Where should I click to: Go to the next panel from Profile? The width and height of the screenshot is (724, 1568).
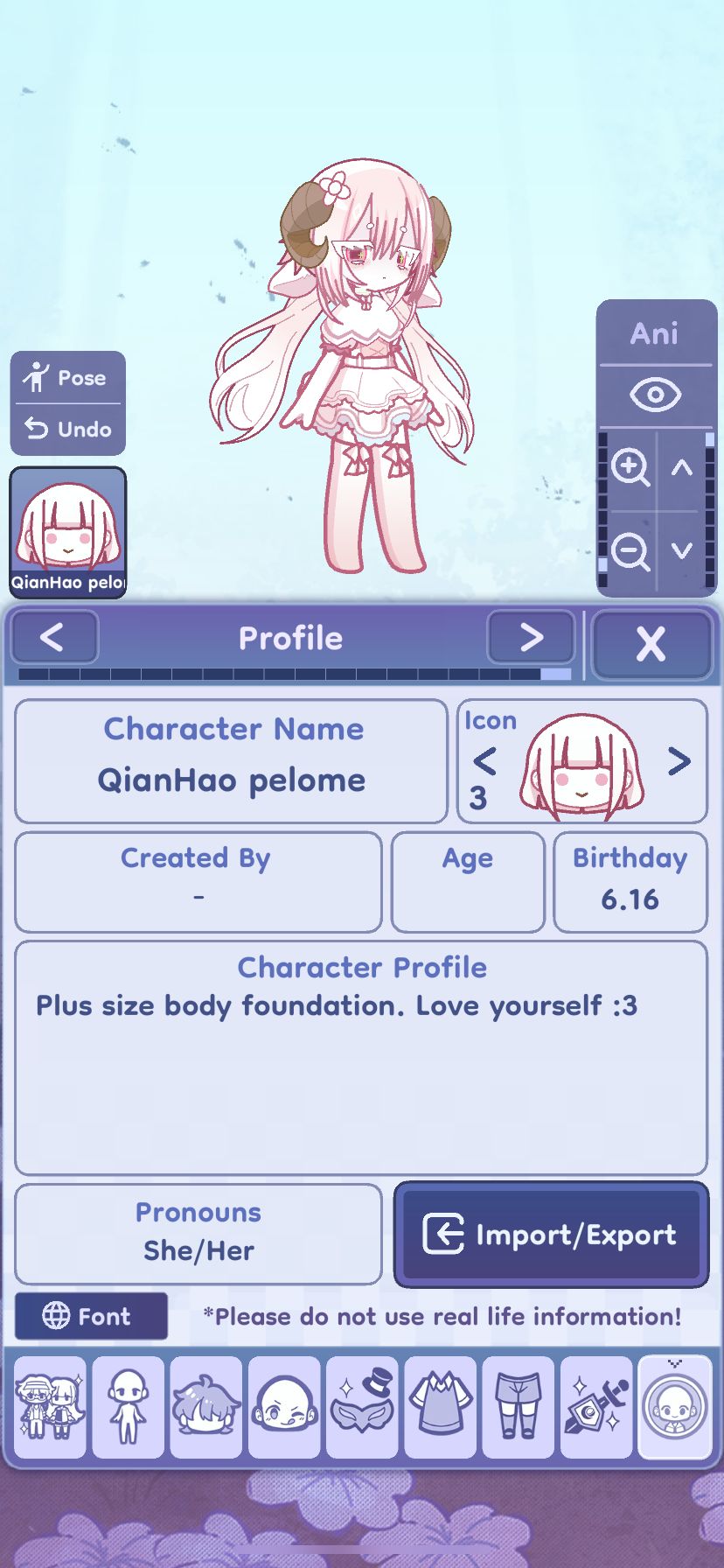point(531,637)
